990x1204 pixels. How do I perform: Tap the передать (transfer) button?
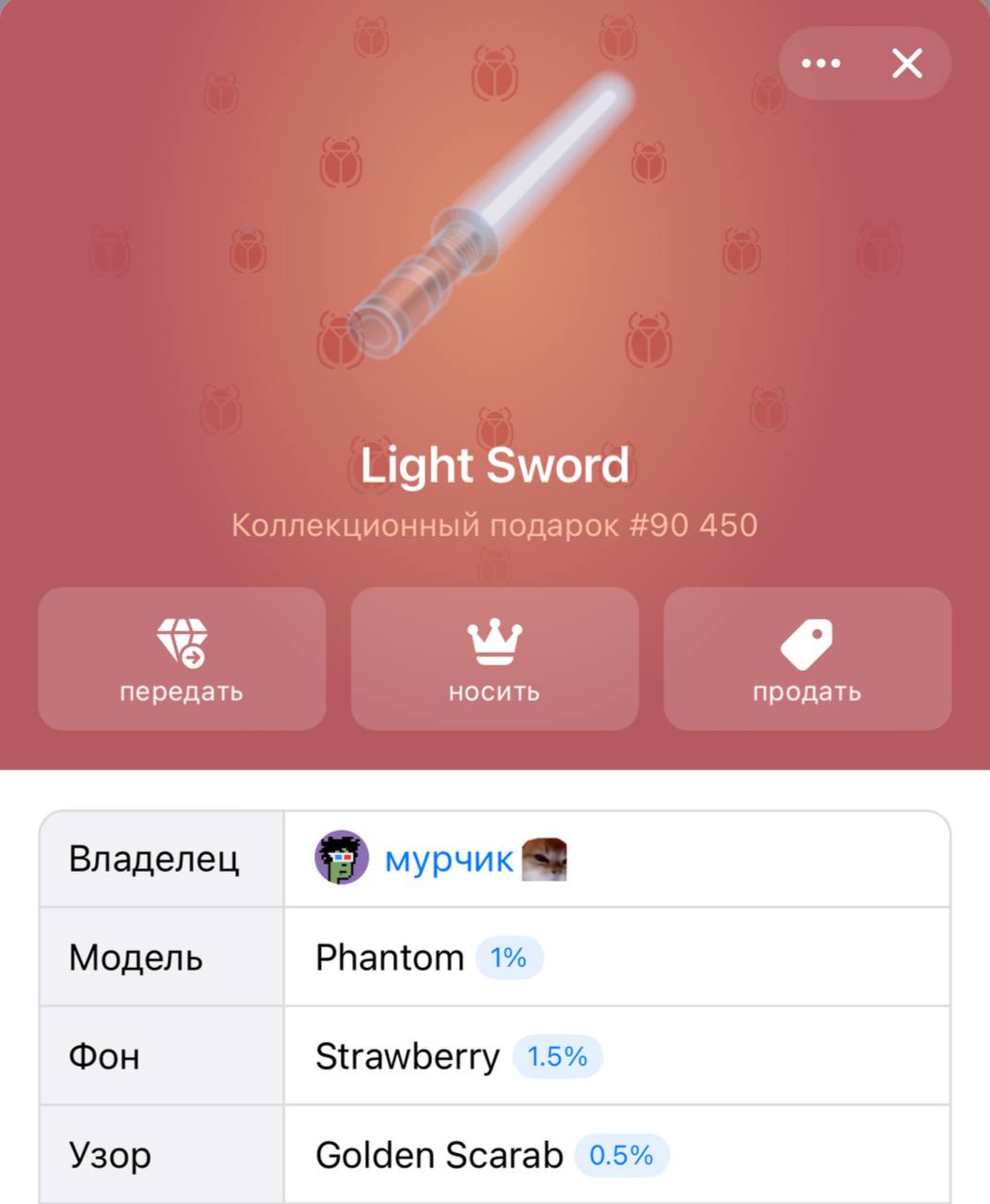(x=182, y=658)
